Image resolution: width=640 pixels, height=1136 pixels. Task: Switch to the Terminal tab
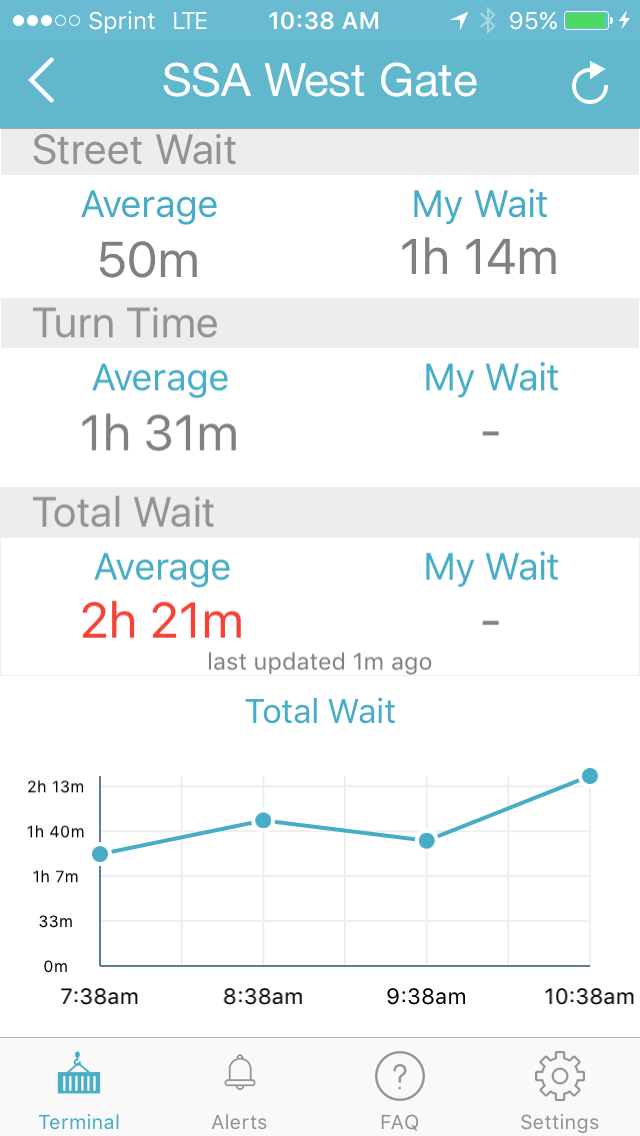(79, 1090)
